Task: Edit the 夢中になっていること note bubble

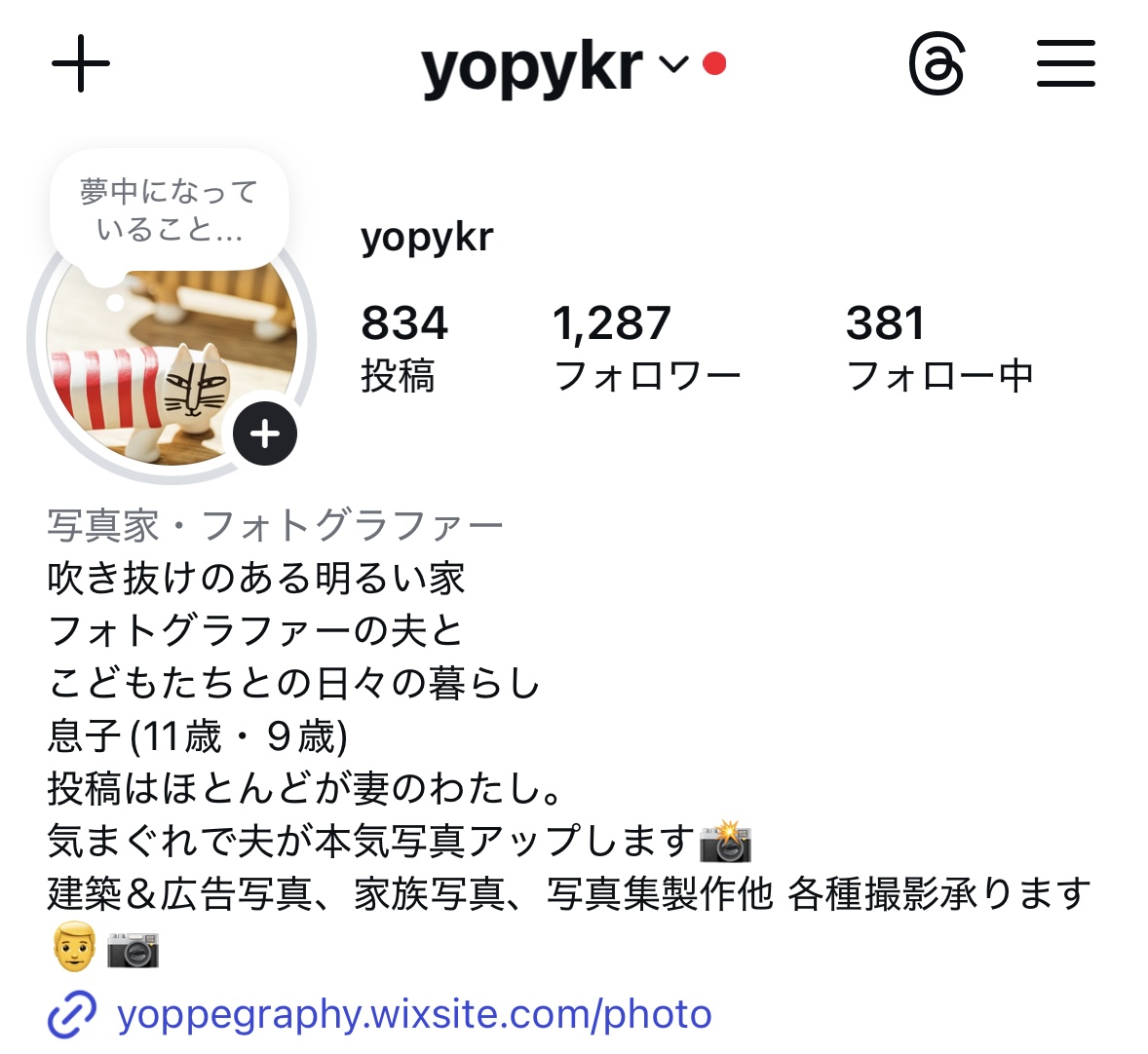Action: click(169, 211)
